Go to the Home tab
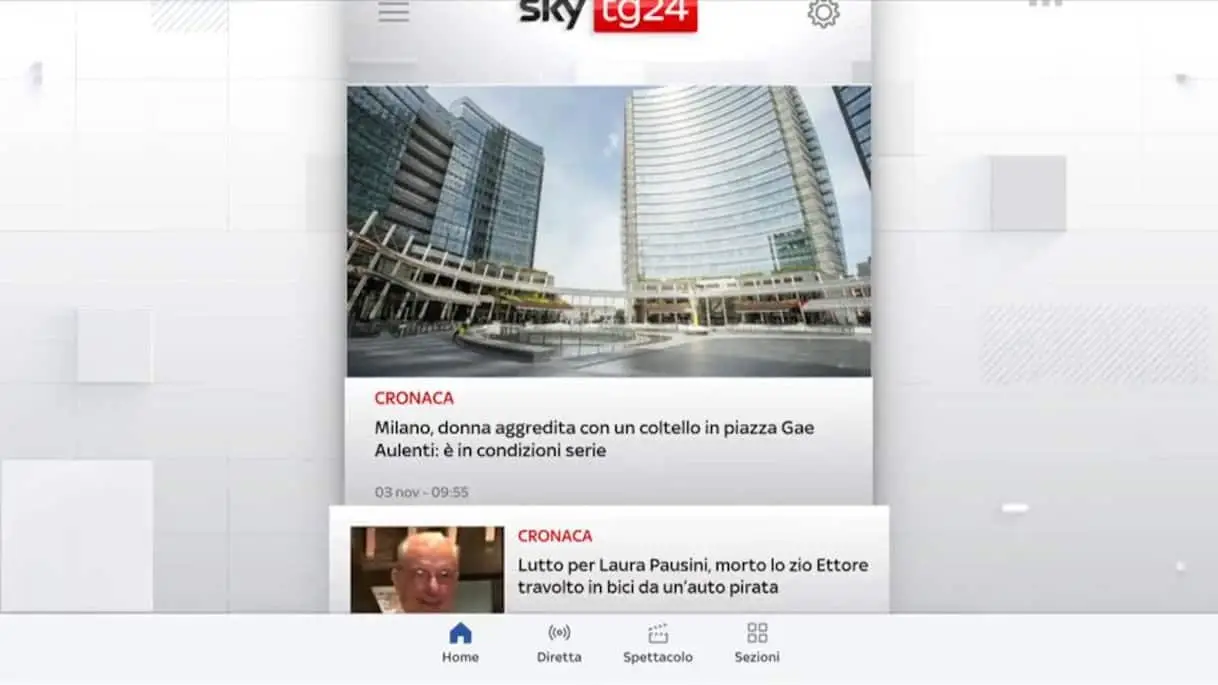 460,643
